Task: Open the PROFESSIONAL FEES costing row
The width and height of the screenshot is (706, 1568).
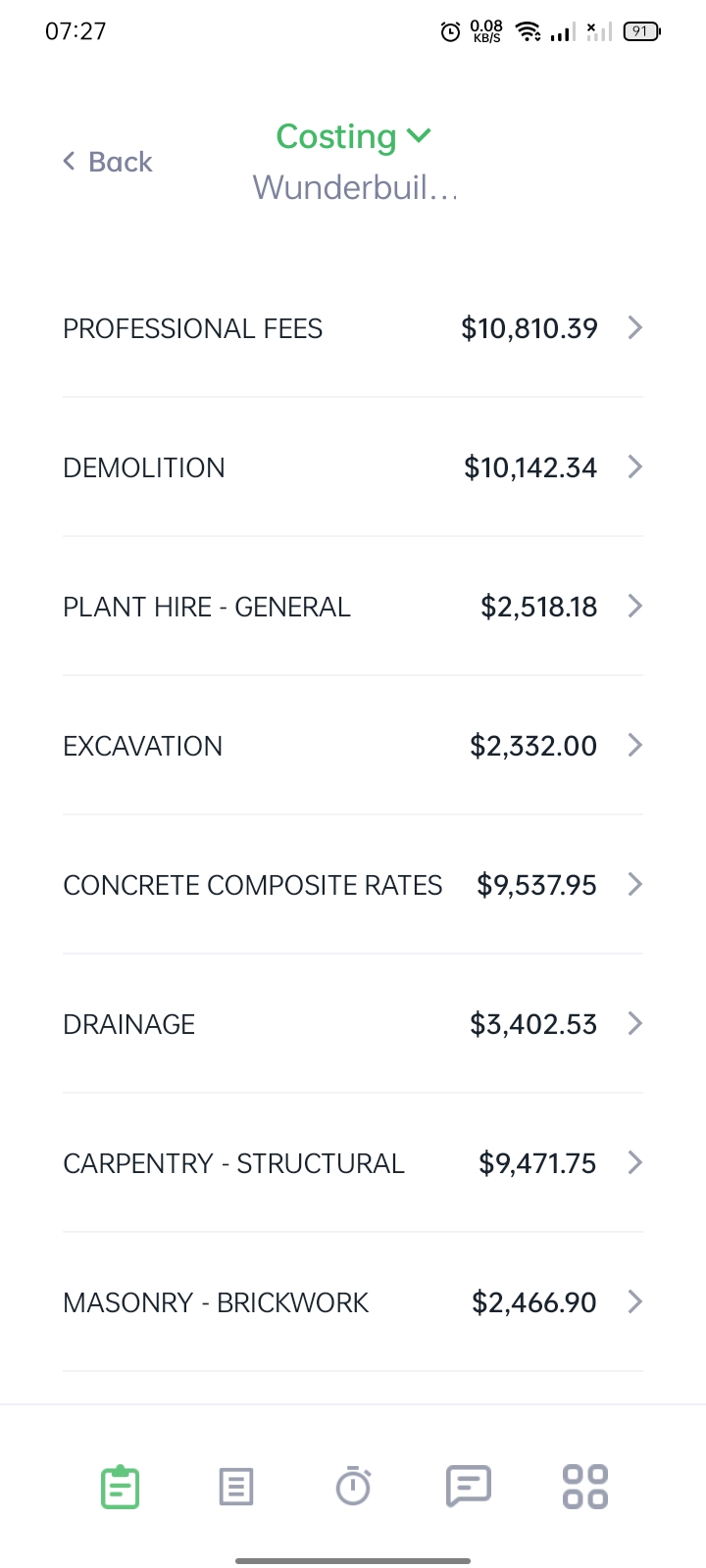Action: 353,328
